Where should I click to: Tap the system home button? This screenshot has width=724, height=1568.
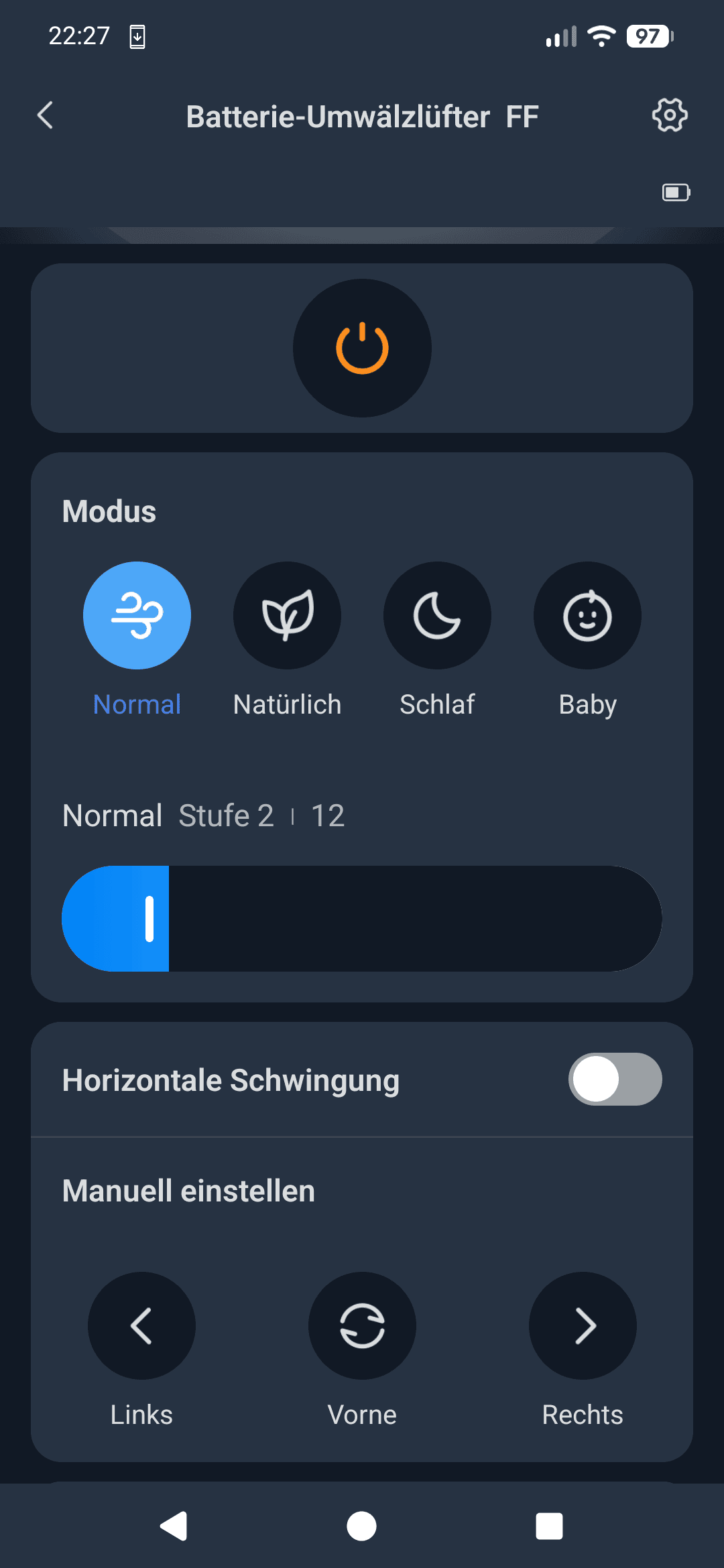[362, 1526]
